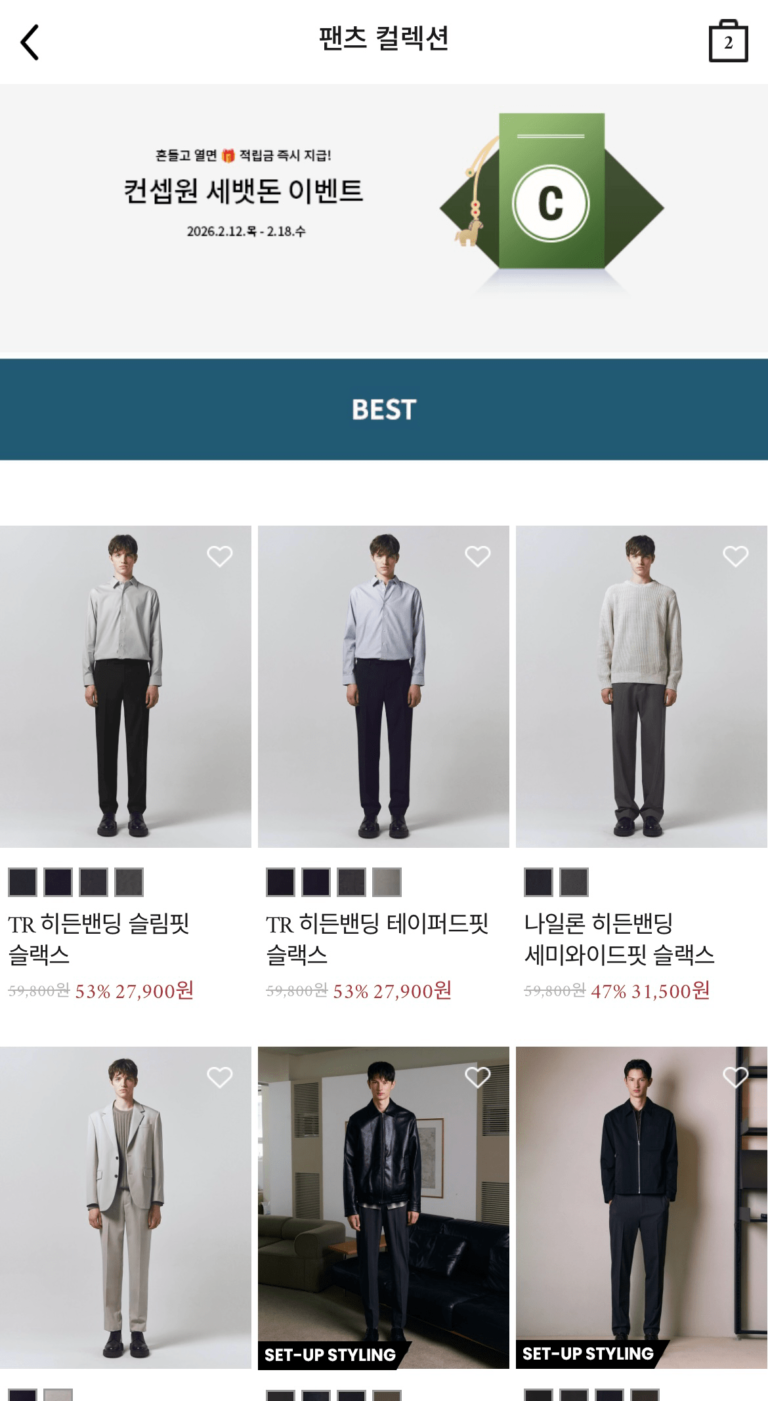Wishlist the TR 히든밴딩 슬림핏 슬랙스
The image size is (768, 1401).
[x=220, y=556]
